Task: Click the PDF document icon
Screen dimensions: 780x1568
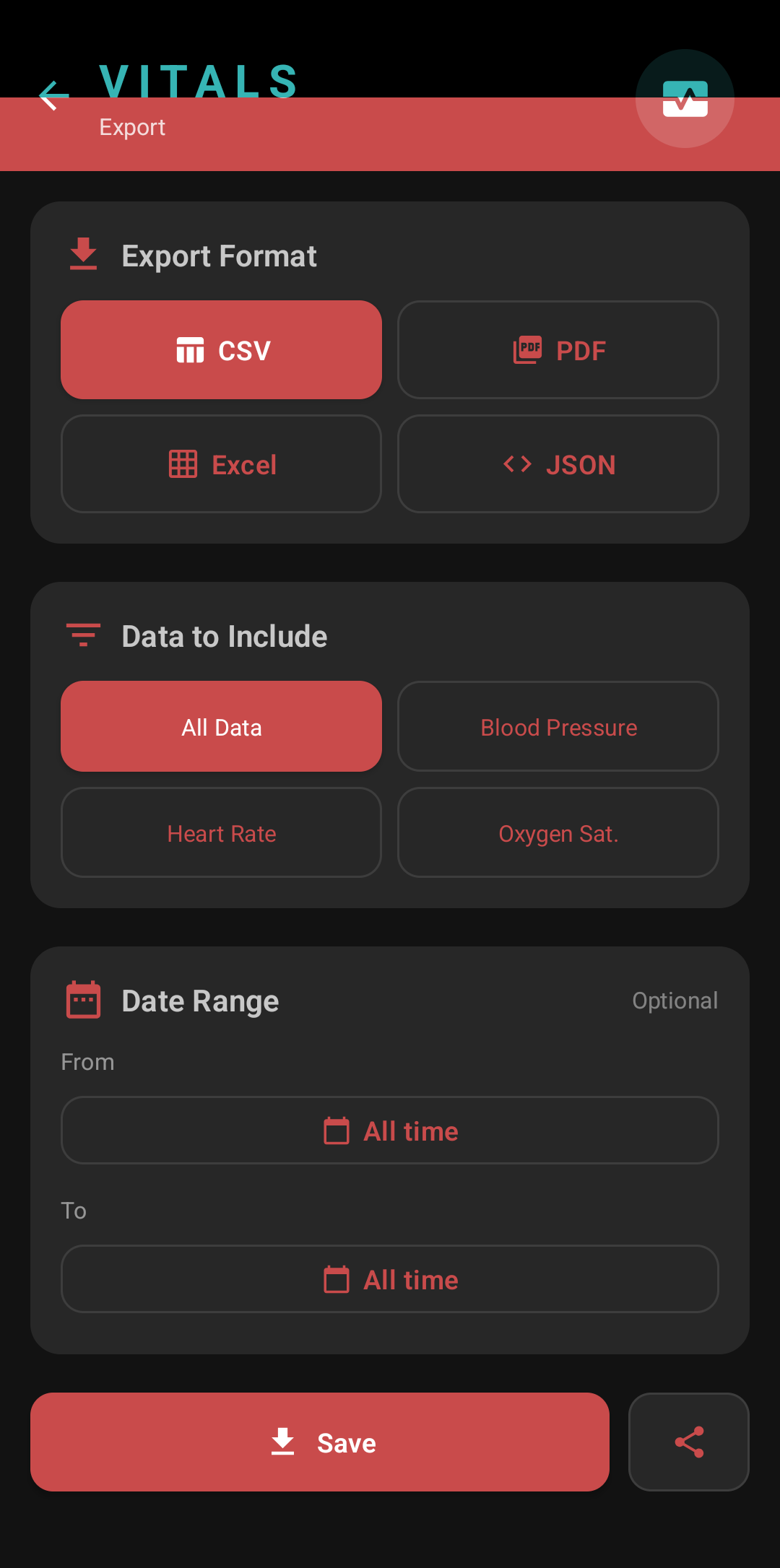Action: pyautogui.click(x=527, y=349)
